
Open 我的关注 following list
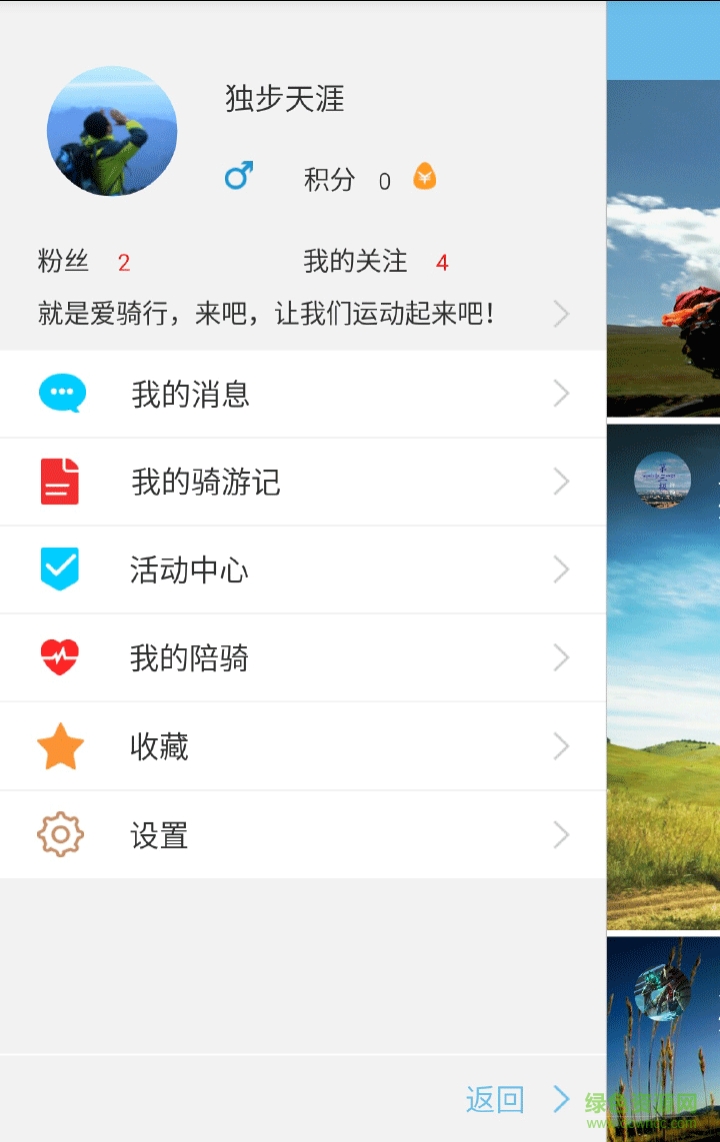tap(375, 262)
